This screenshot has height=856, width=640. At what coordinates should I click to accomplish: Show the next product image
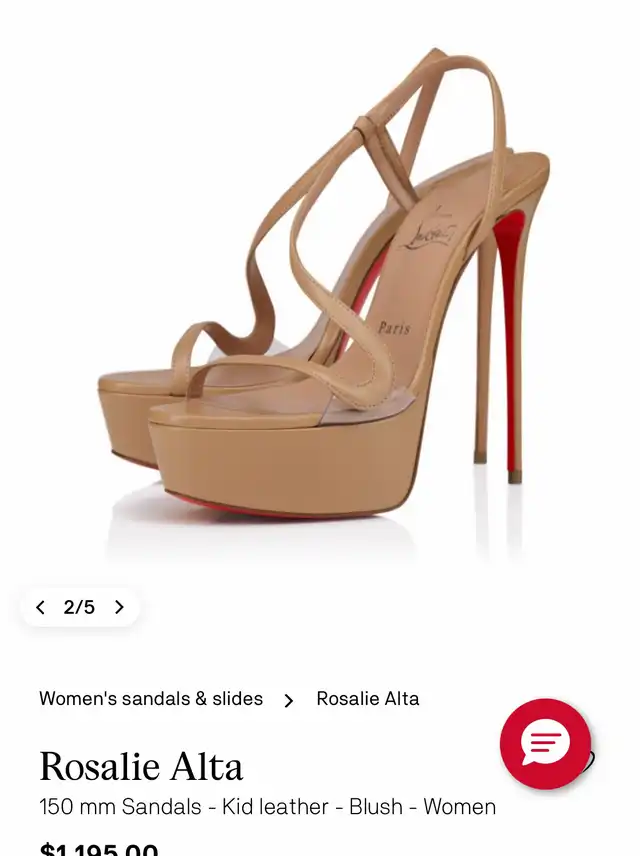[119, 607]
